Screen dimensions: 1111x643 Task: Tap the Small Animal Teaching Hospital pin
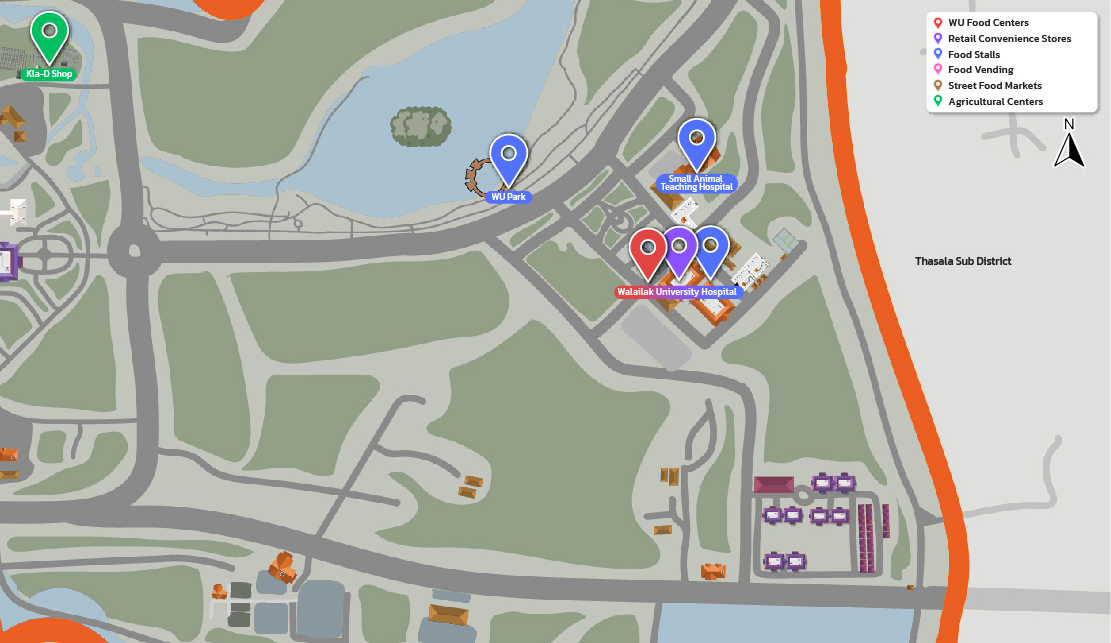coord(697,141)
